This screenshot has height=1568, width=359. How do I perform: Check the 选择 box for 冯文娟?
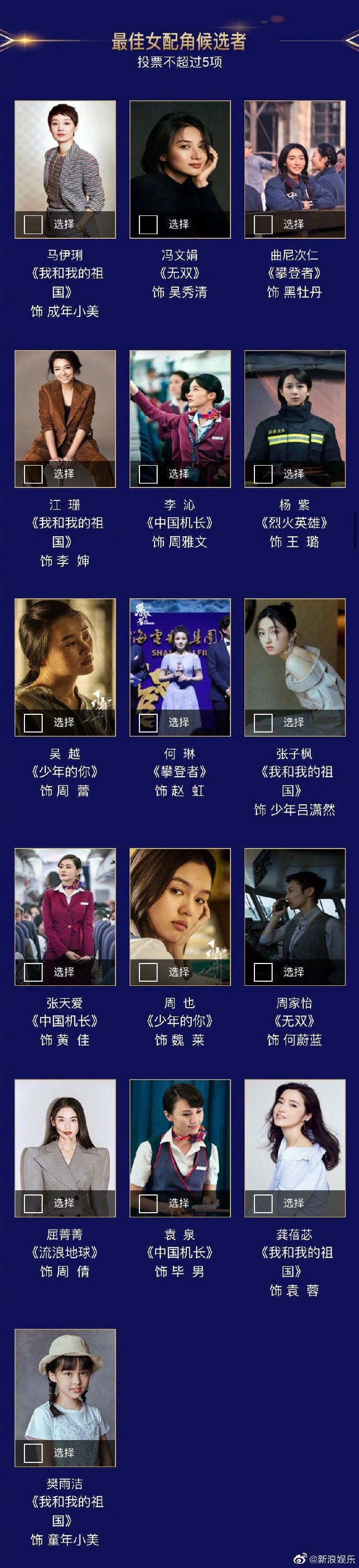[x=148, y=224]
